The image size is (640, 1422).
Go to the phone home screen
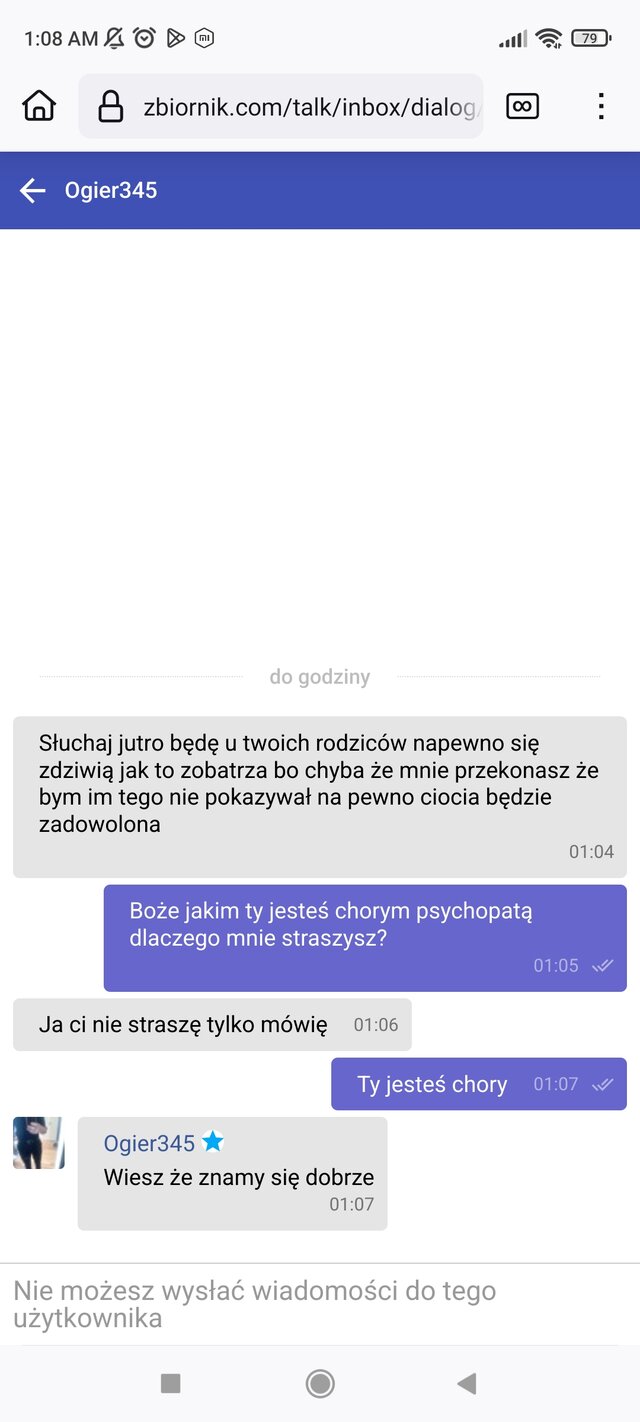tap(320, 1383)
